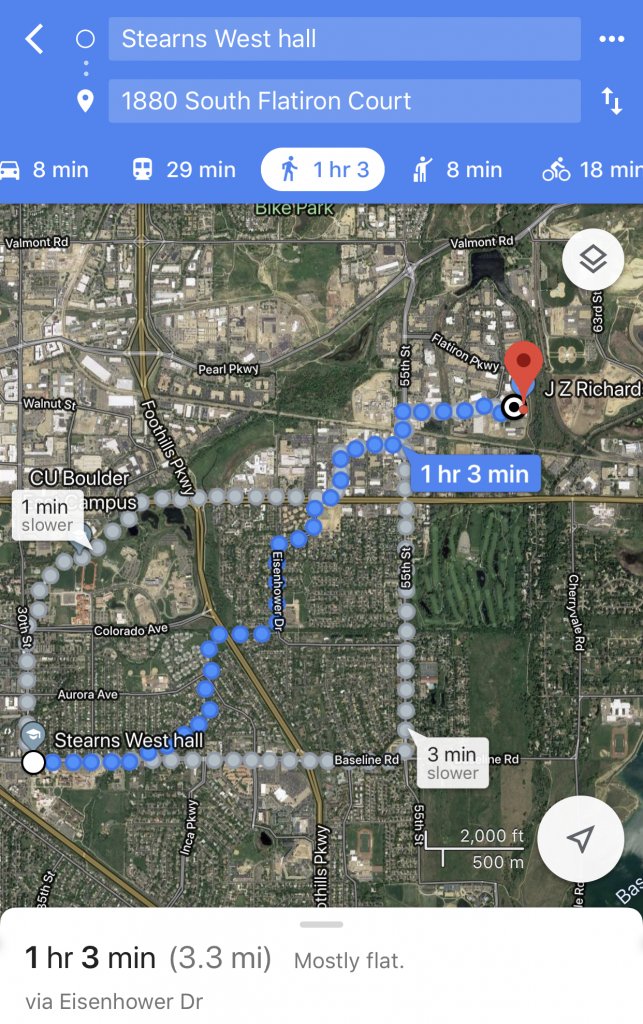Switch to driving mode, 8 min

pyautogui.click(x=47, y=170)
